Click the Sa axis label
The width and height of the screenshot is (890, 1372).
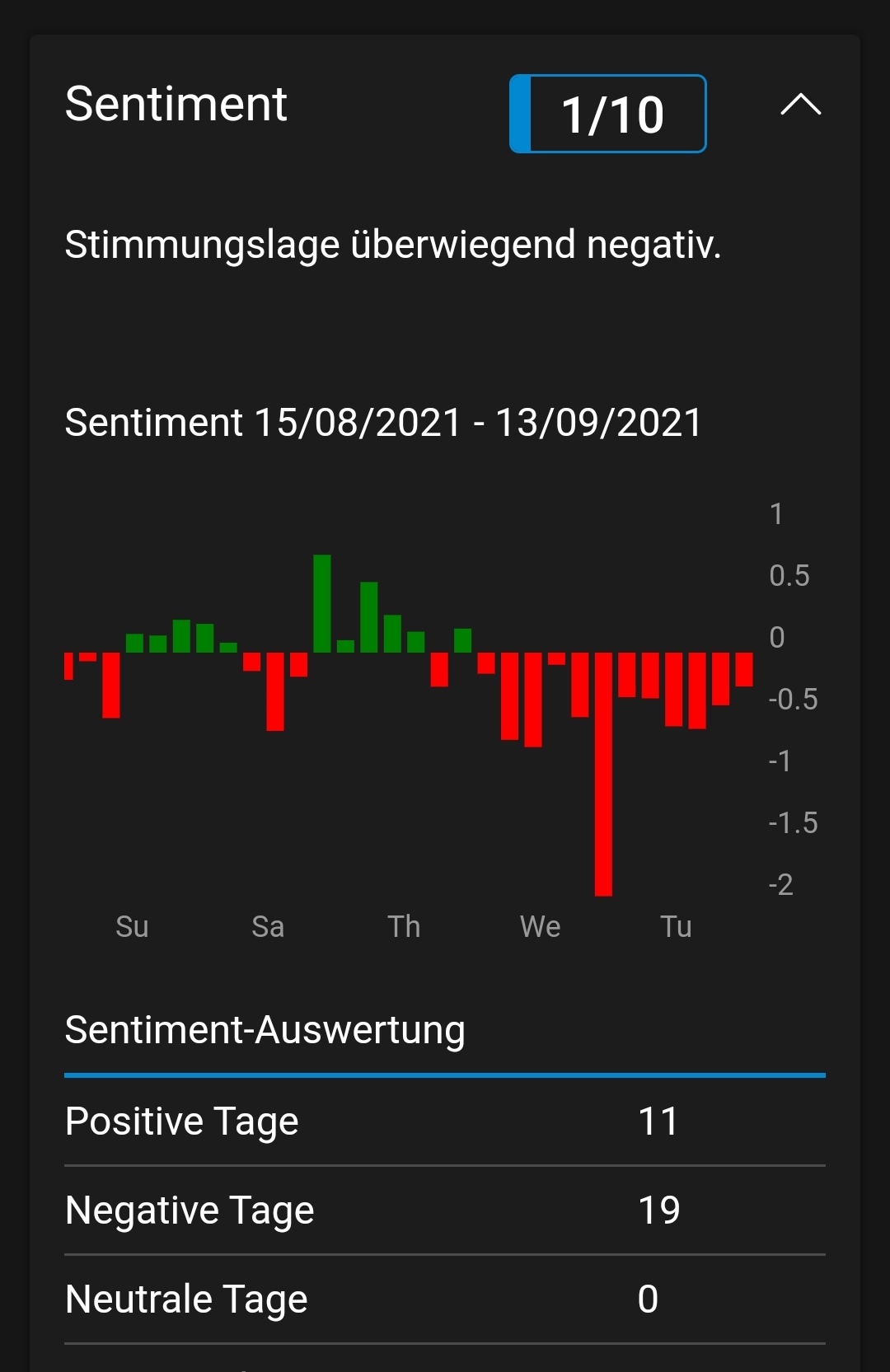tap(267, 926)
